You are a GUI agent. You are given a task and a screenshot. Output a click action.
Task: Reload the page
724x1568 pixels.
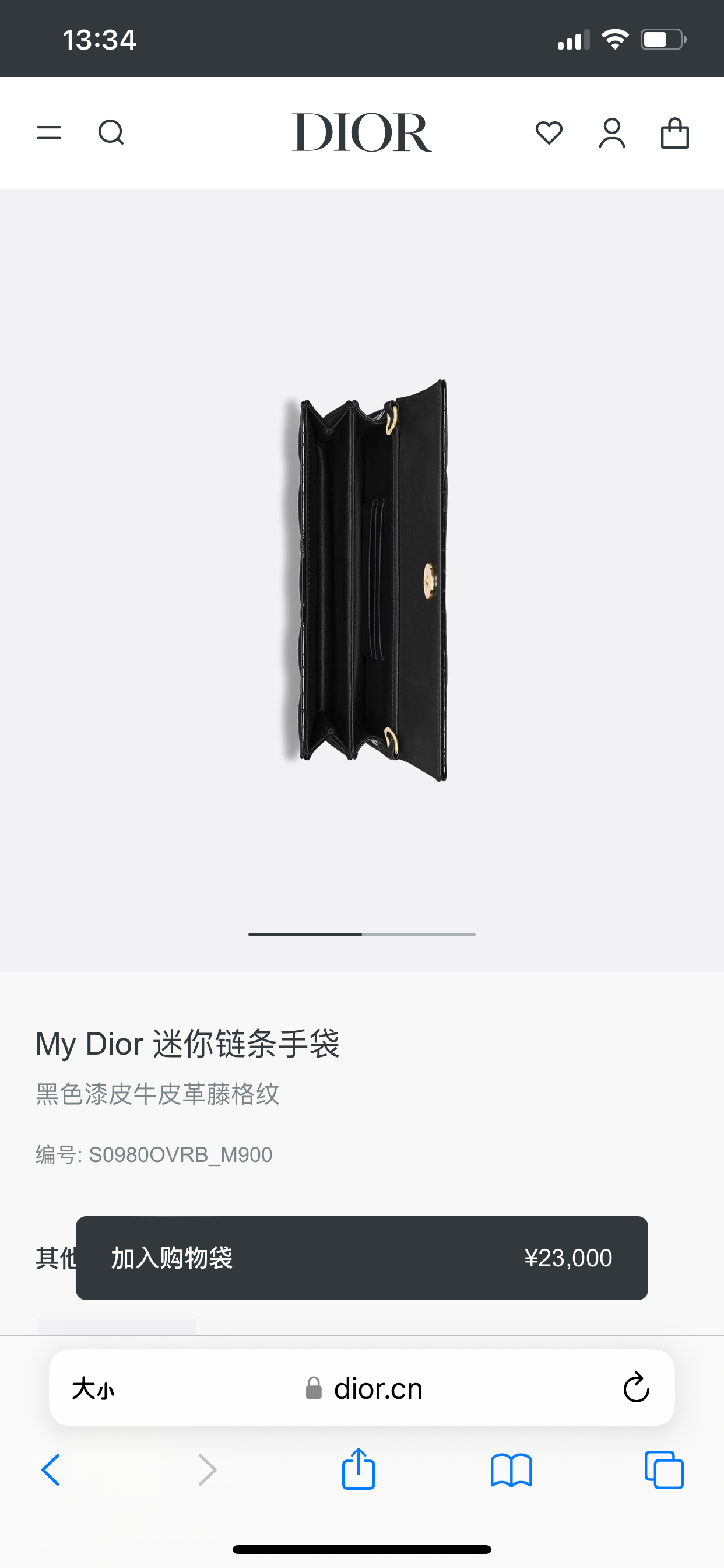(637, 1388)
